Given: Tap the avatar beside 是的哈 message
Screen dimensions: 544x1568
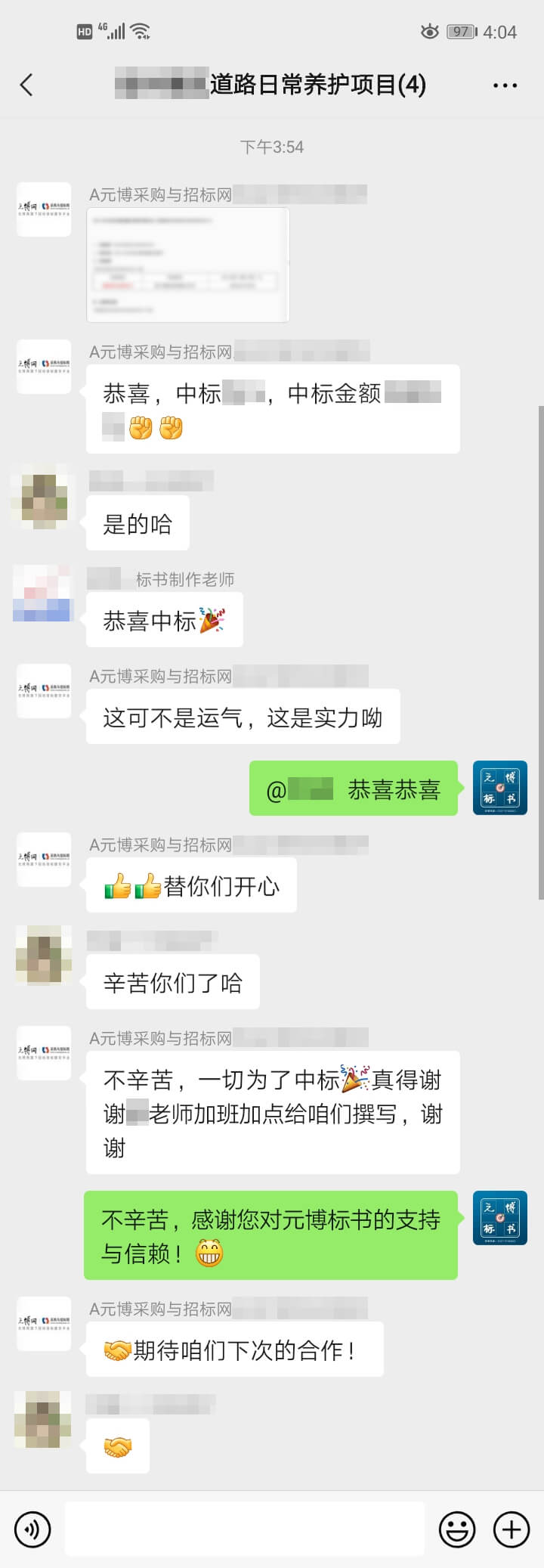Looking at the screenshot, I should pyautogui.click(x=43, y=496).
